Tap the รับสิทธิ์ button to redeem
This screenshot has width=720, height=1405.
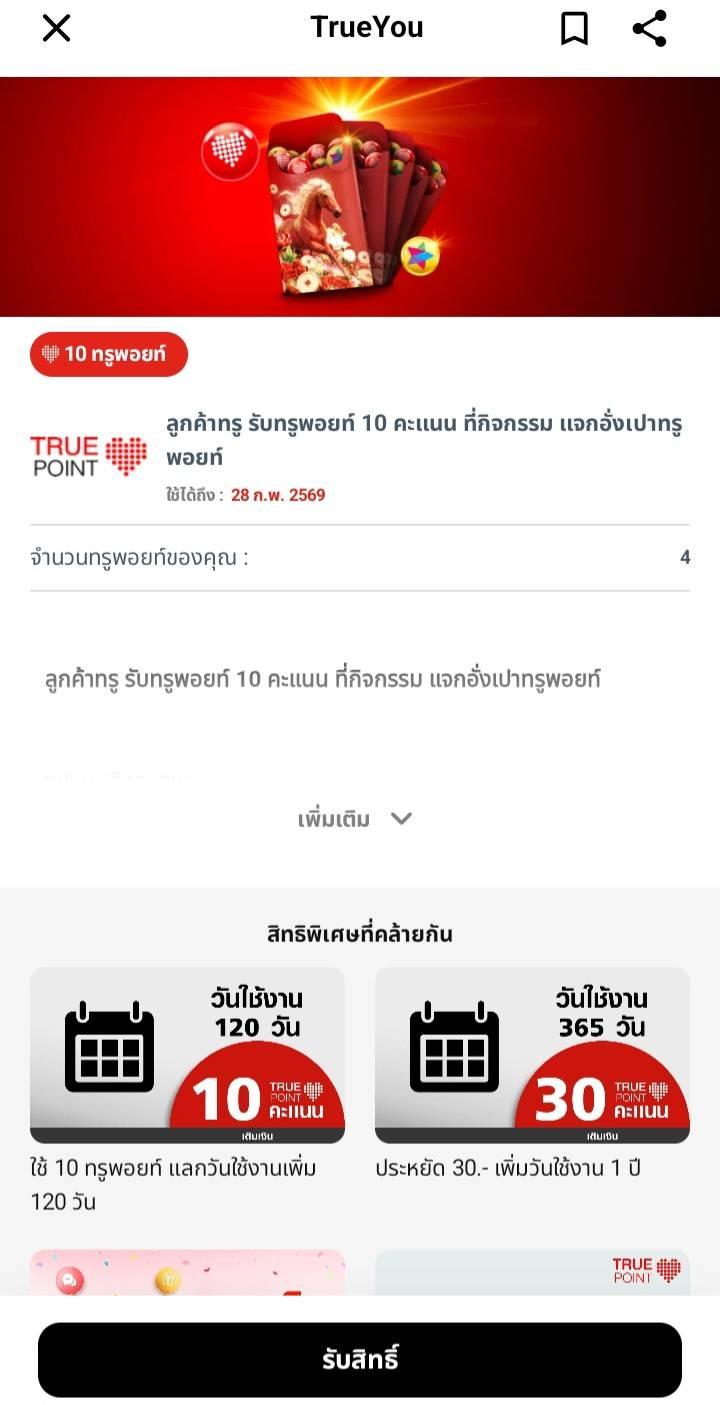point(360,1359)
